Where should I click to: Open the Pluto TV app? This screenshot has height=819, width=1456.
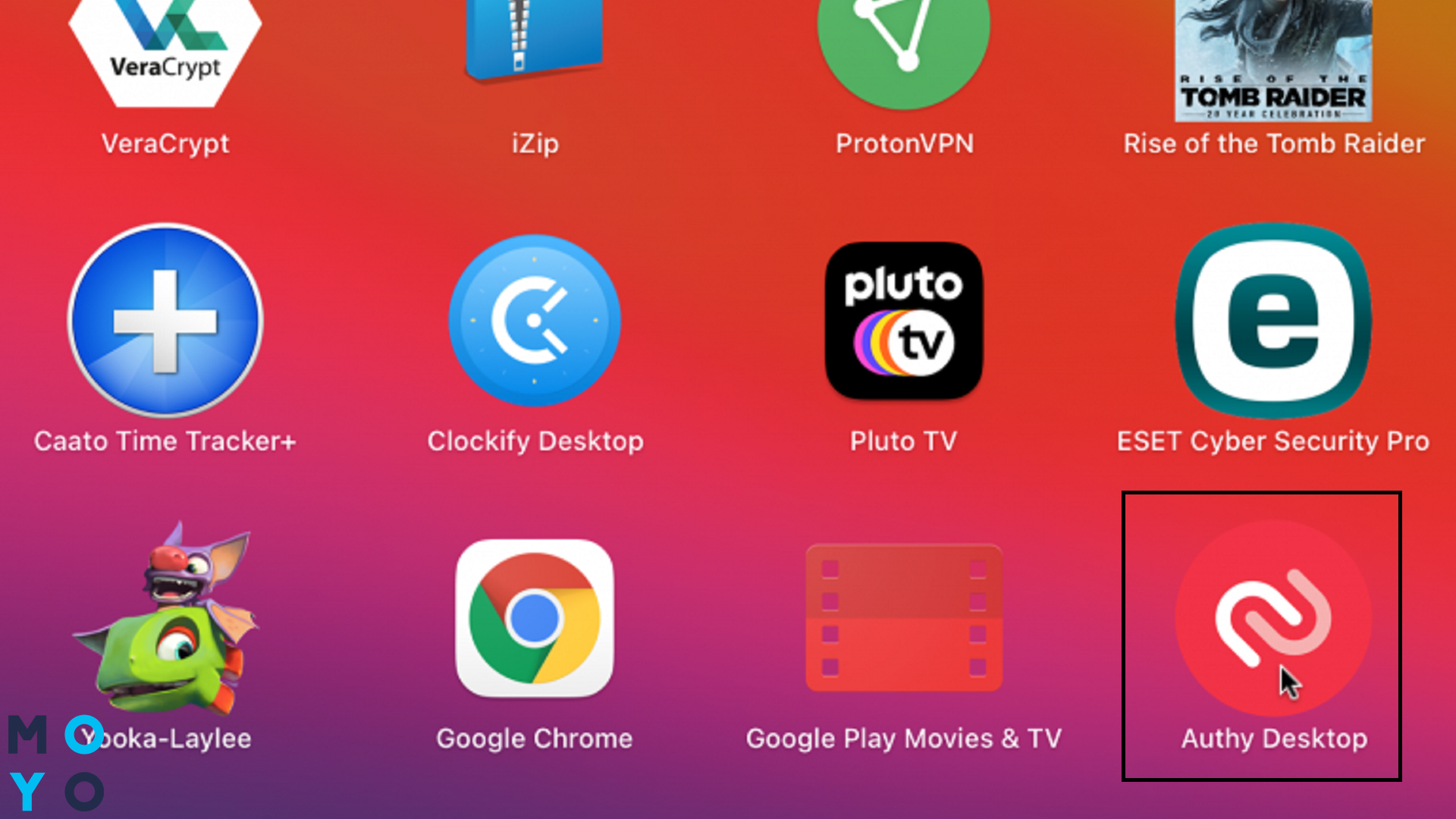(904, 321)
